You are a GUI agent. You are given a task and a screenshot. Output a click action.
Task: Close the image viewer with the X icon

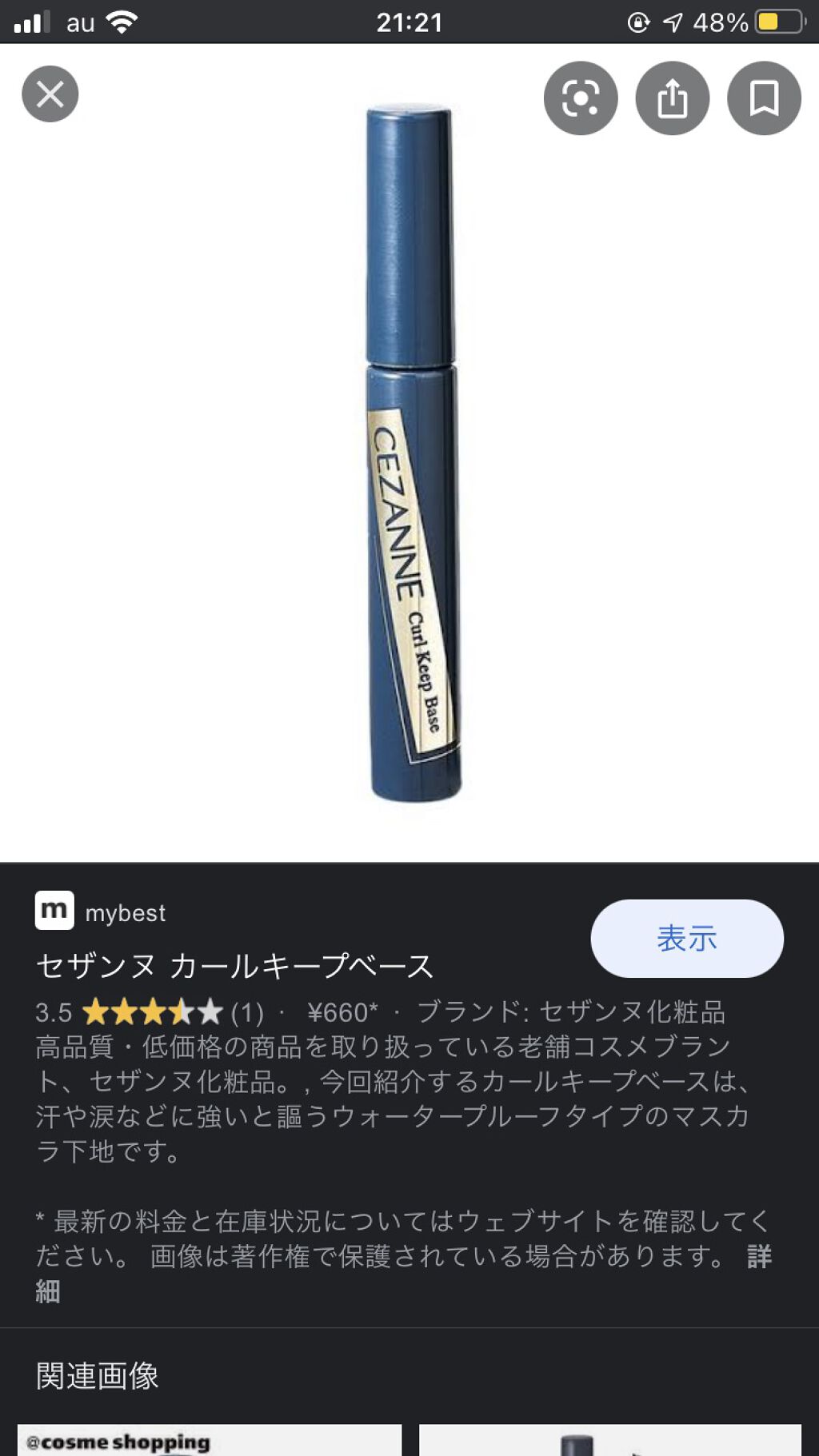pos(52,94)
